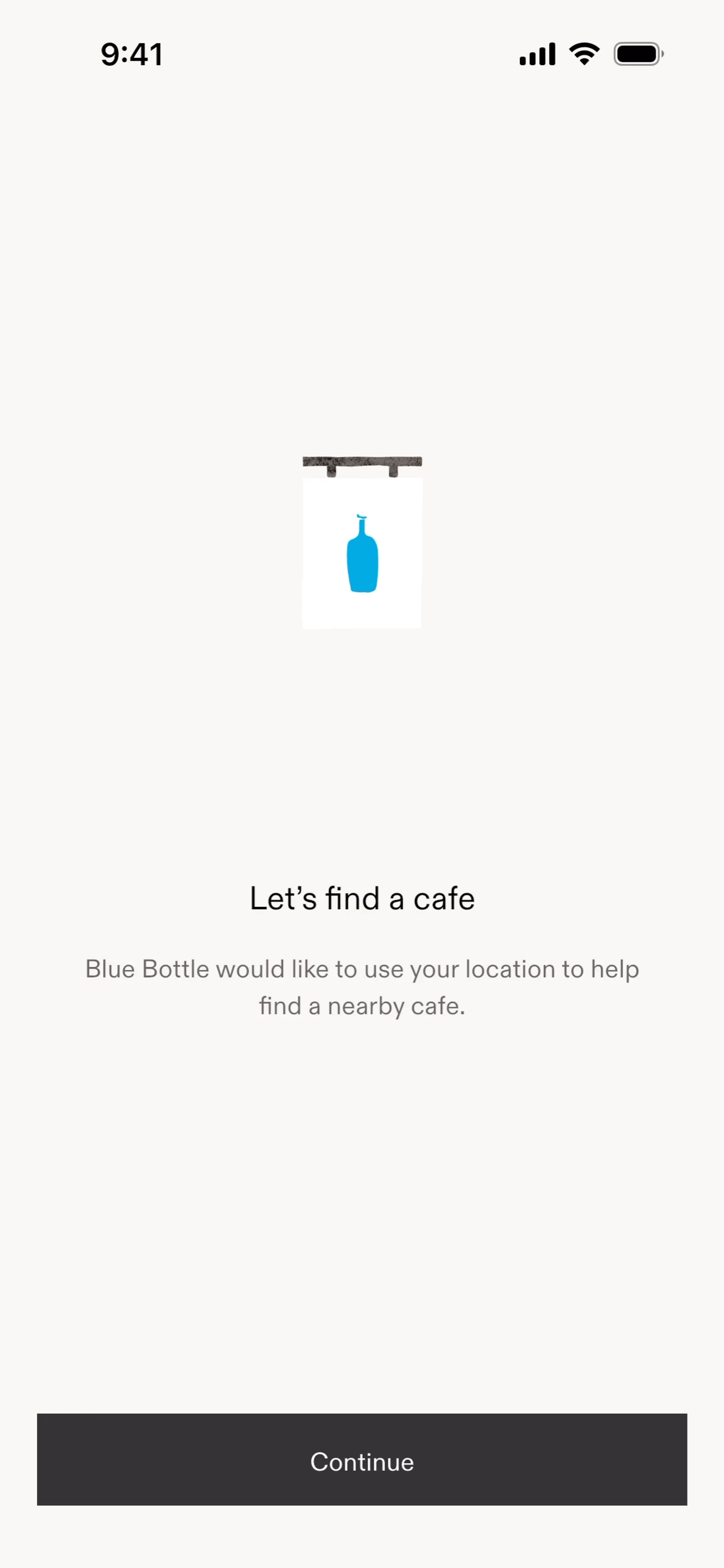The image size is (724, 1568).
Task: Tap Continue to allow location access
Action: point(362,1460)
